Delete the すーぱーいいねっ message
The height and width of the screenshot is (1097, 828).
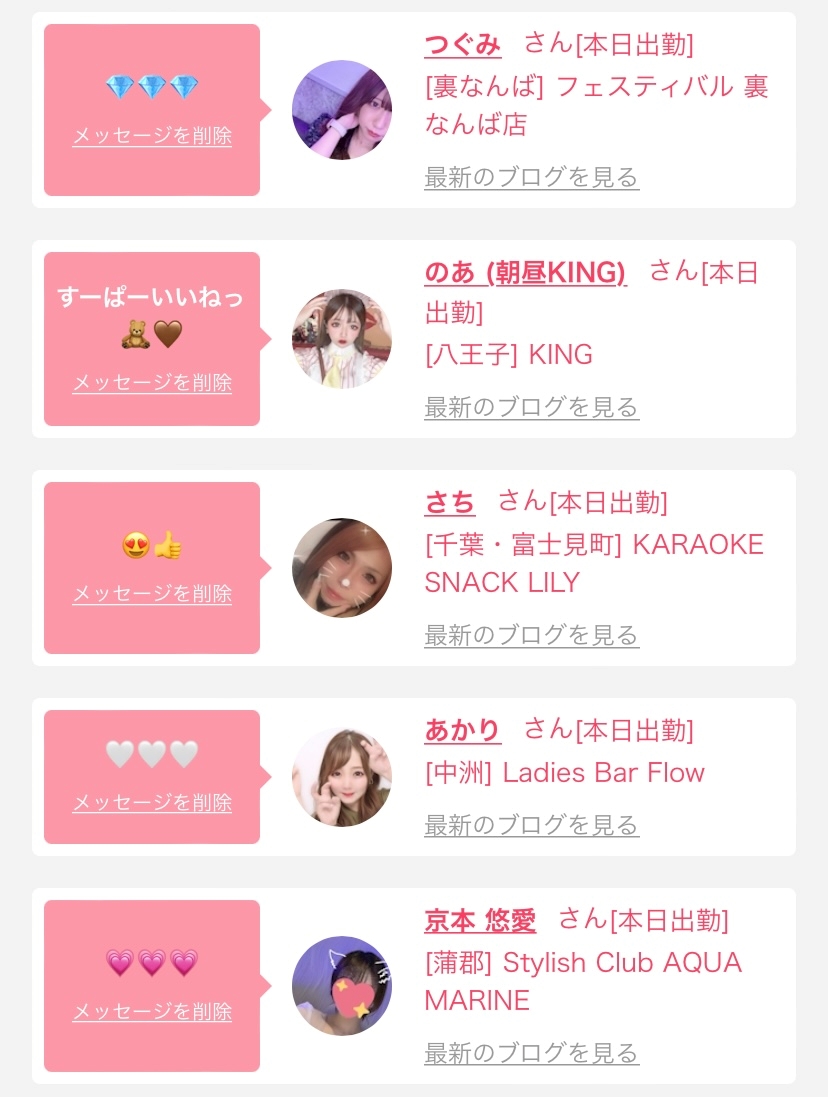coord(152,383)
